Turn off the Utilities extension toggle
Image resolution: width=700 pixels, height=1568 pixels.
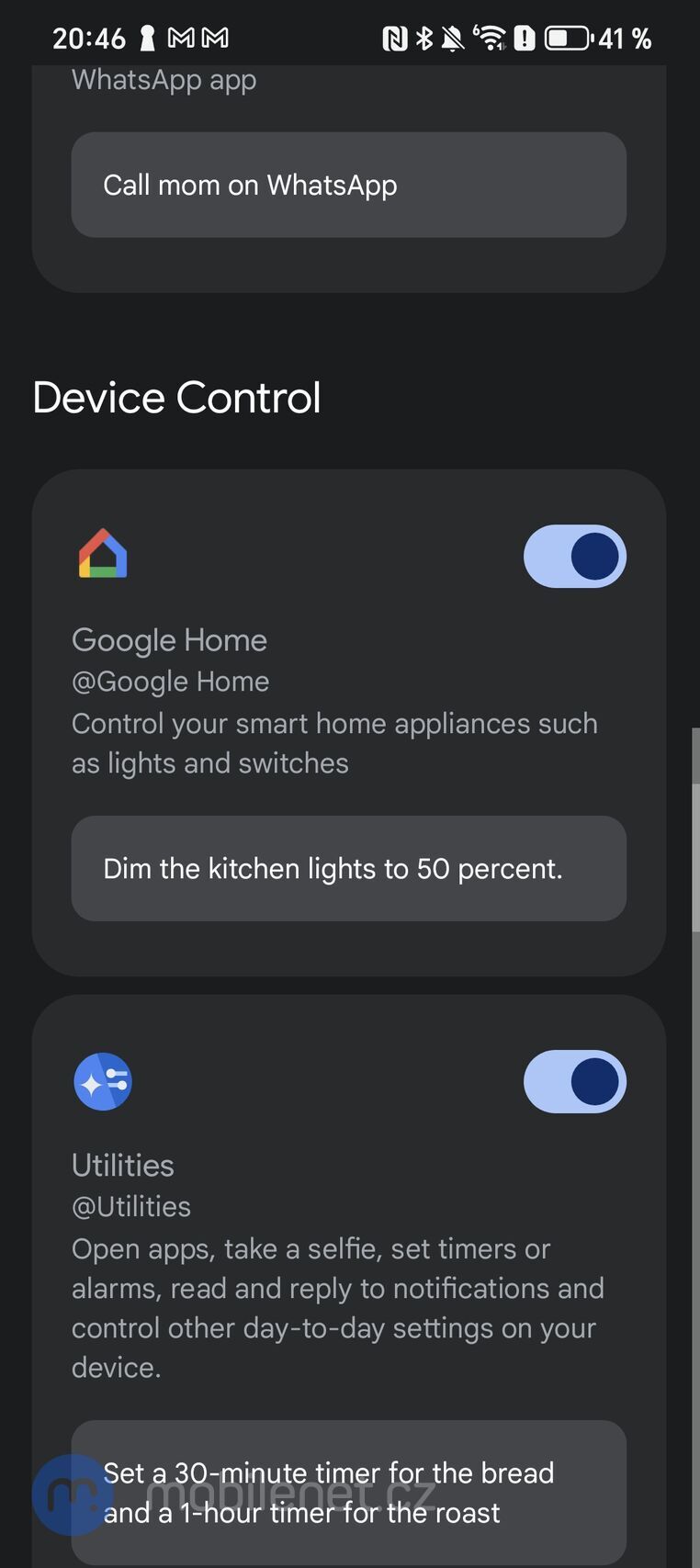coord(574,1081)
